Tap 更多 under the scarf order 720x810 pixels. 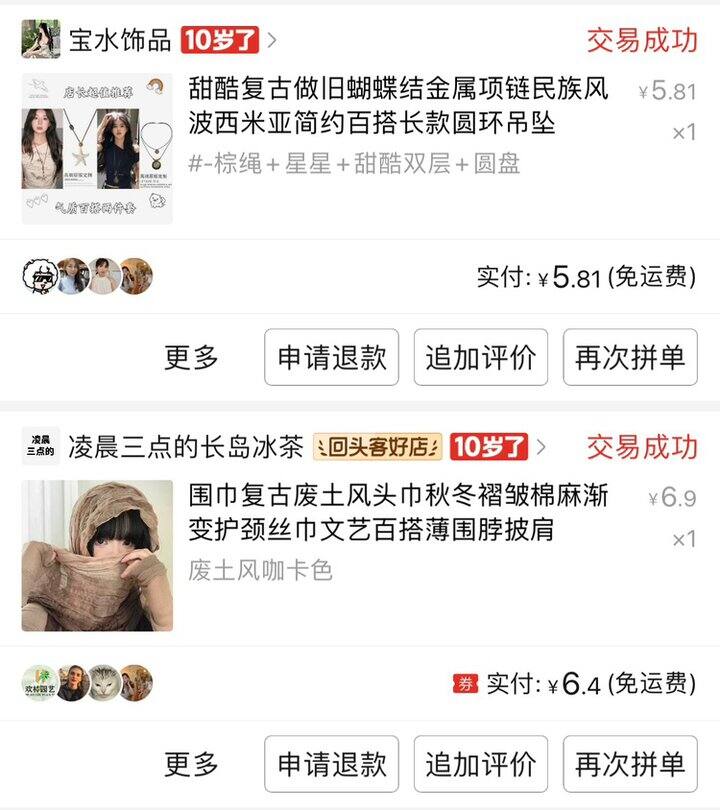coord(191,765)
